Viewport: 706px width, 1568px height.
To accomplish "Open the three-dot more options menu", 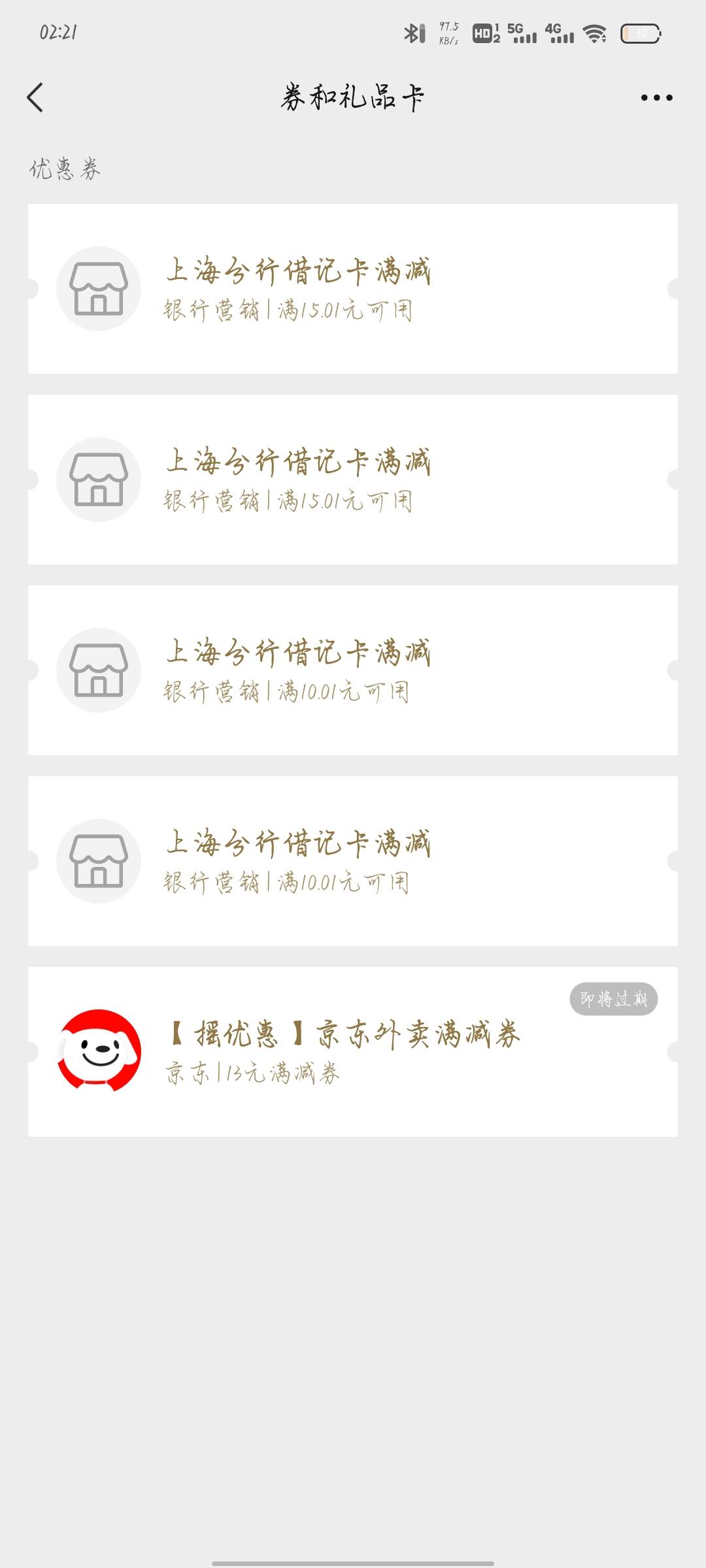I will (656, 98).
